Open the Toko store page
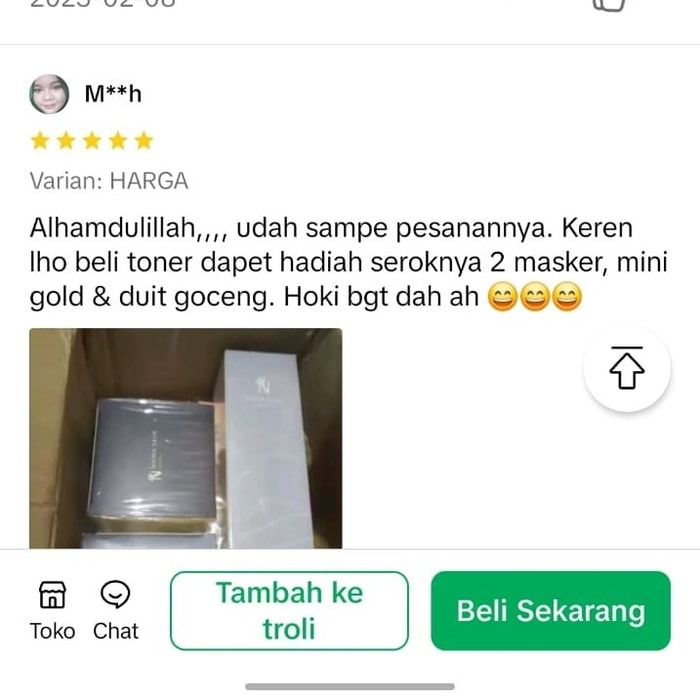 pyautogui.click(x=52, y=611)
